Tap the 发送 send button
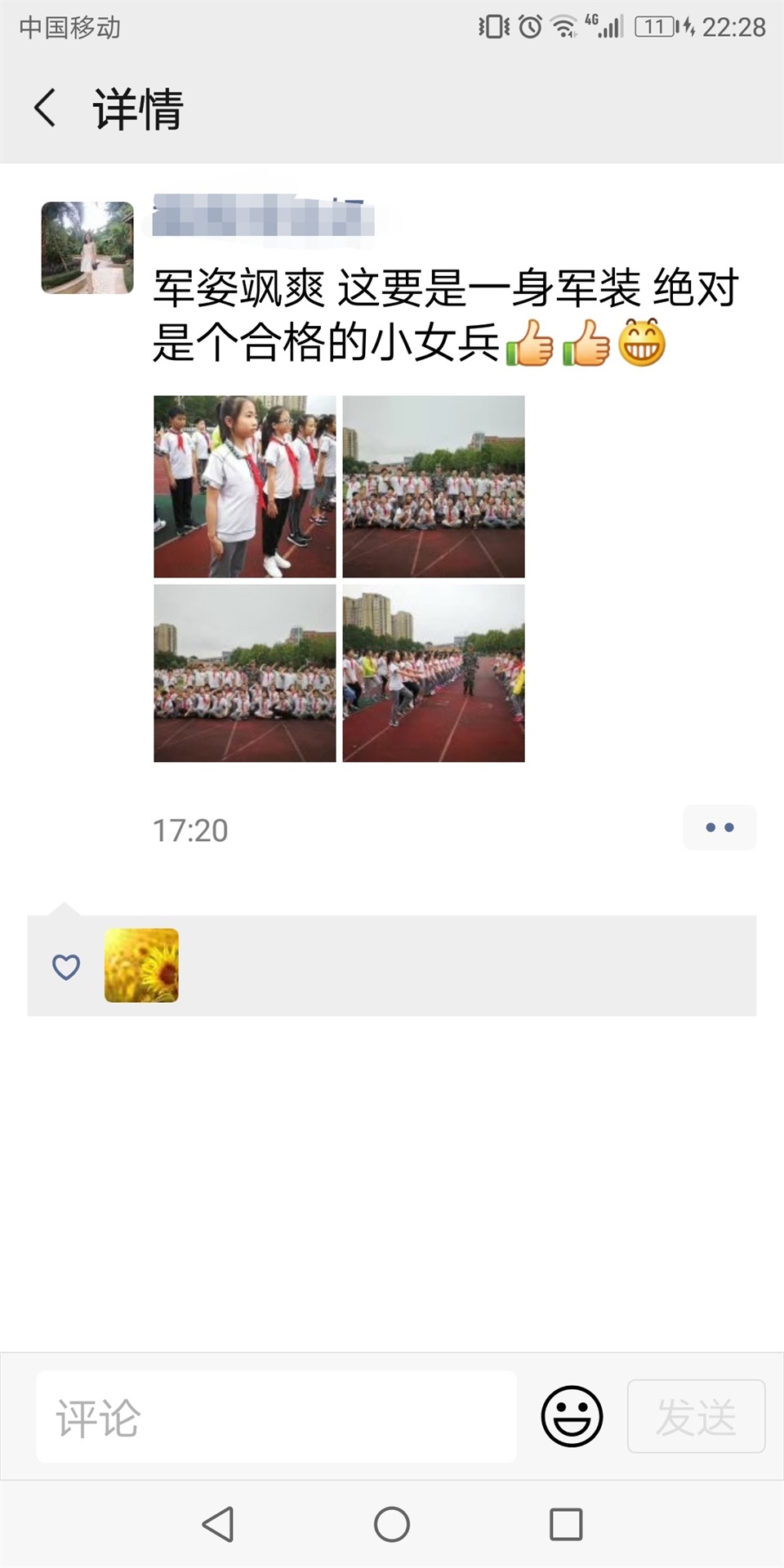 [x=696, y=1417]
